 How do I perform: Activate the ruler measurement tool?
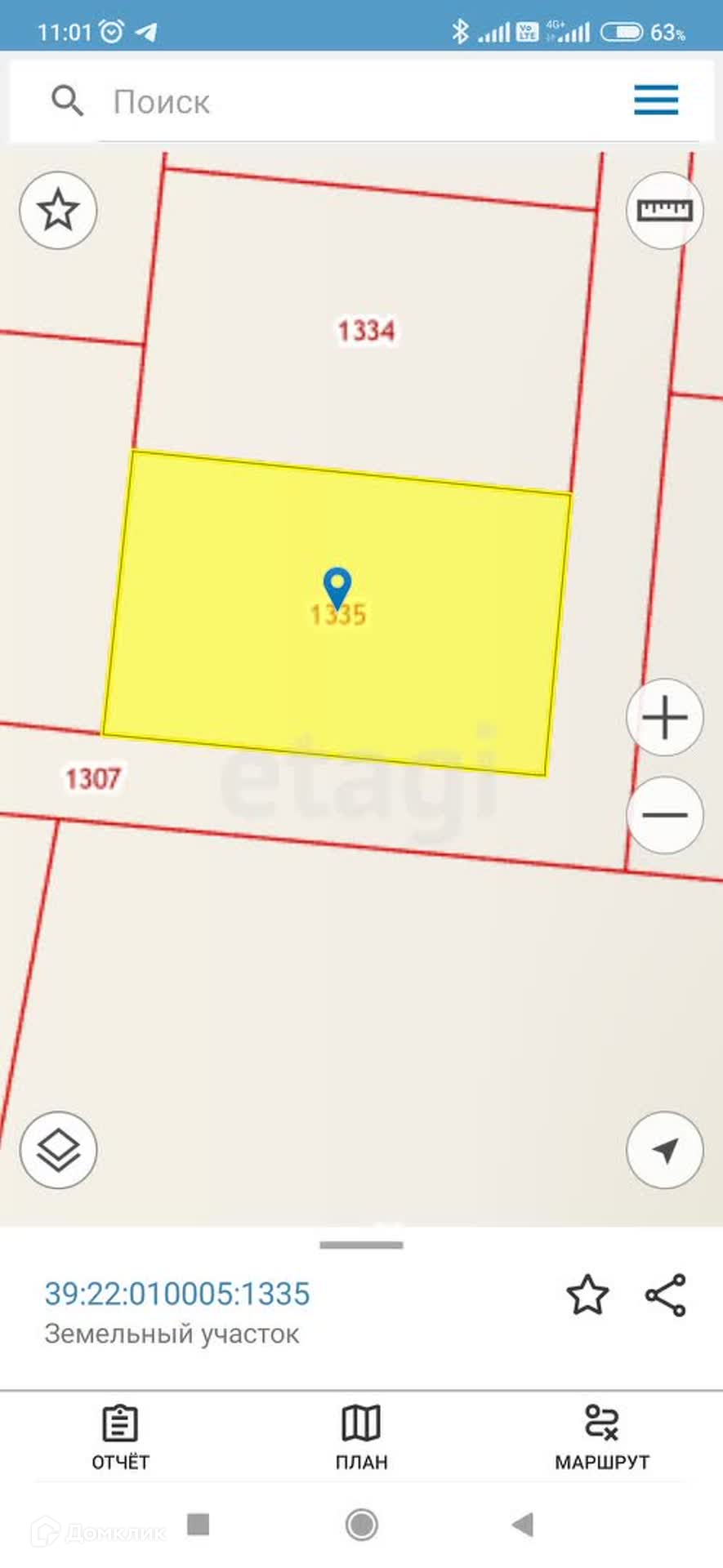[665, 211]
